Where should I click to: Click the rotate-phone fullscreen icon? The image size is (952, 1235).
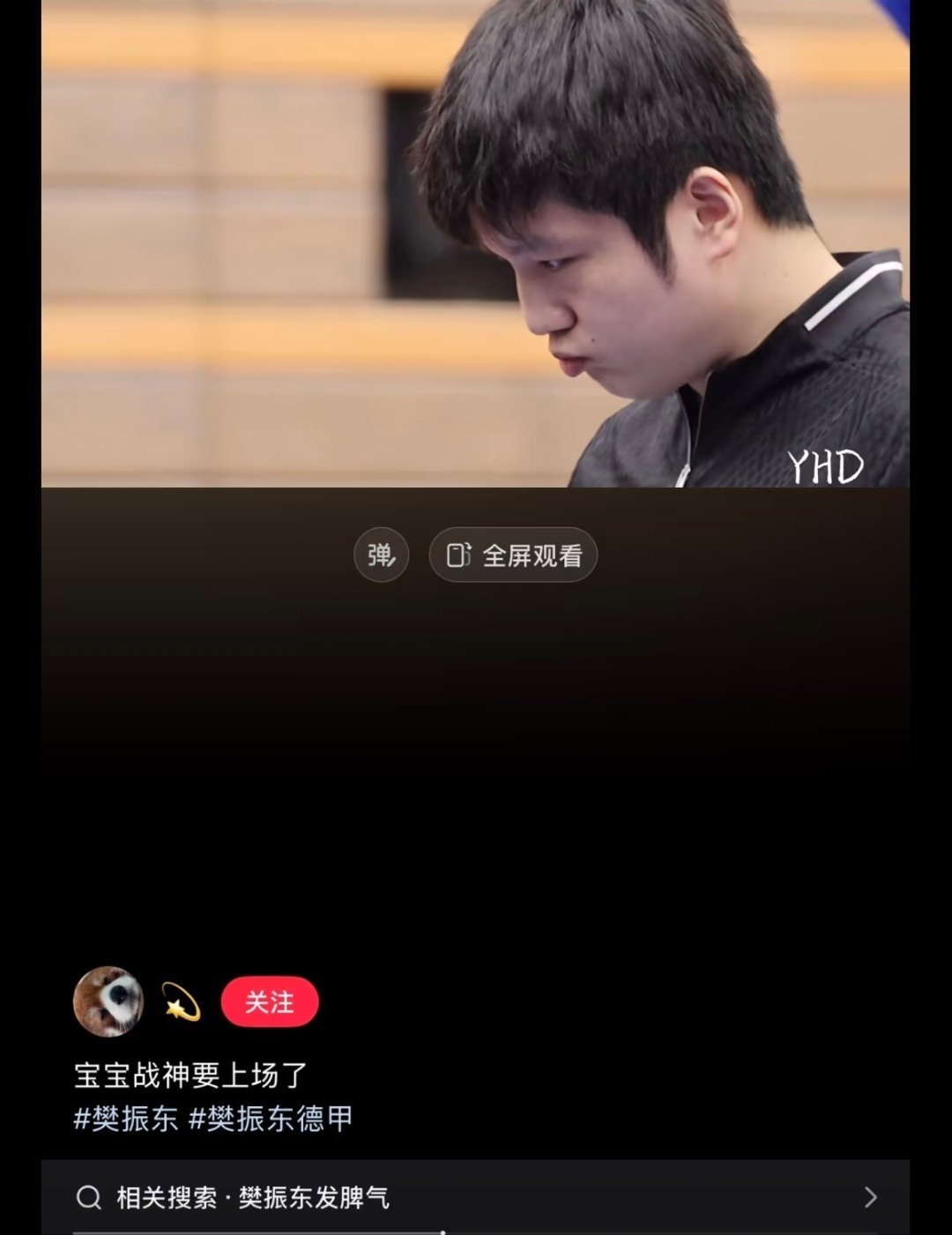click(x=460, y=554)
